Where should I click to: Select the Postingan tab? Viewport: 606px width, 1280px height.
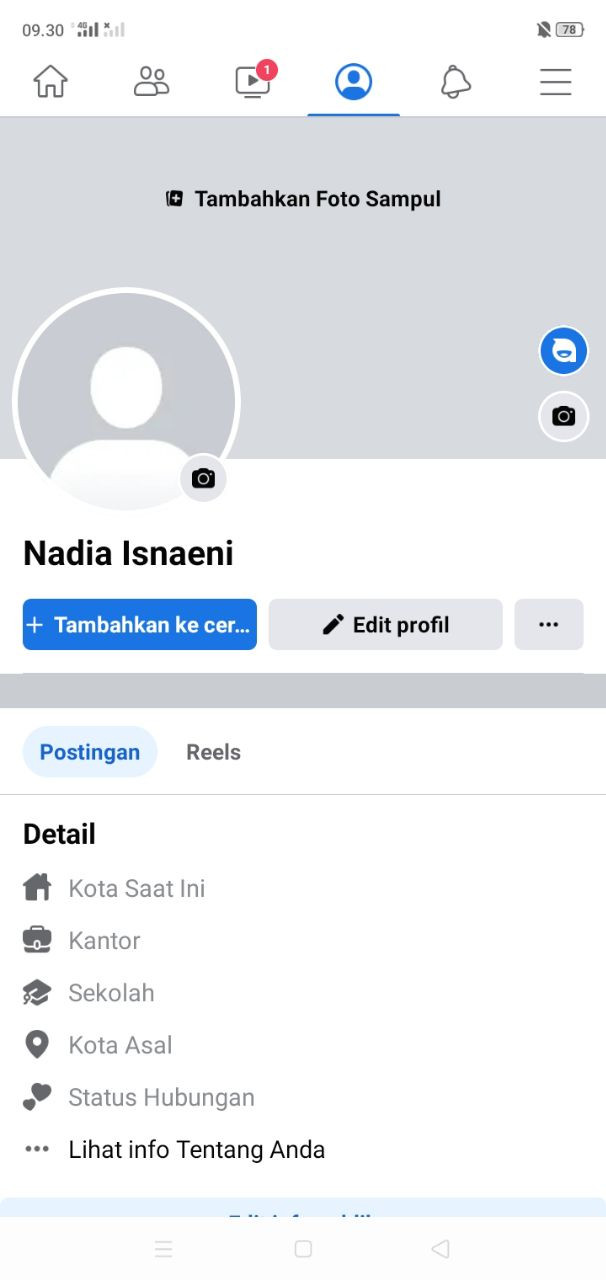(x=90, y=752)
